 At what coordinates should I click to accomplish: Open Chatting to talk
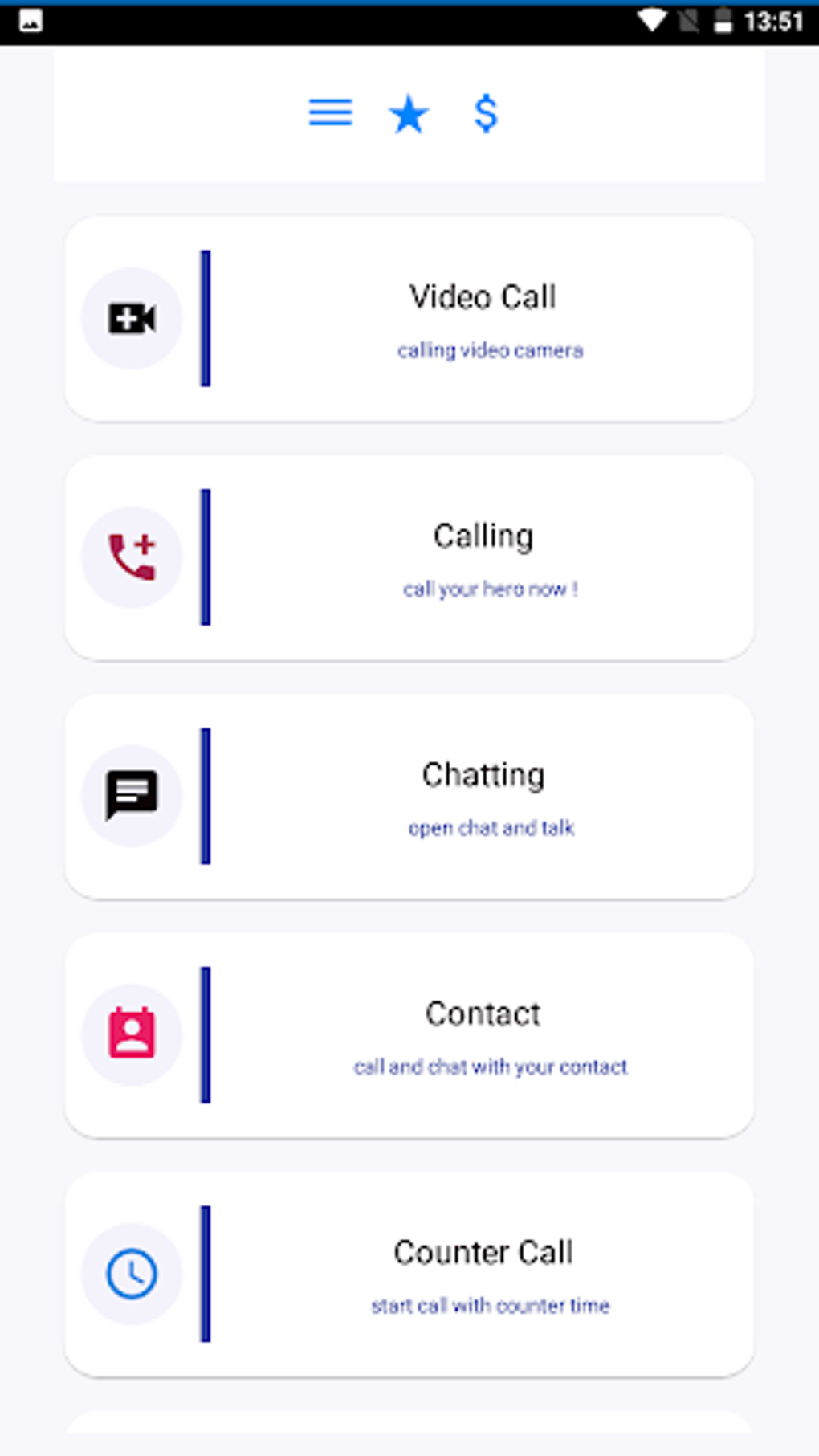[409, 796]
